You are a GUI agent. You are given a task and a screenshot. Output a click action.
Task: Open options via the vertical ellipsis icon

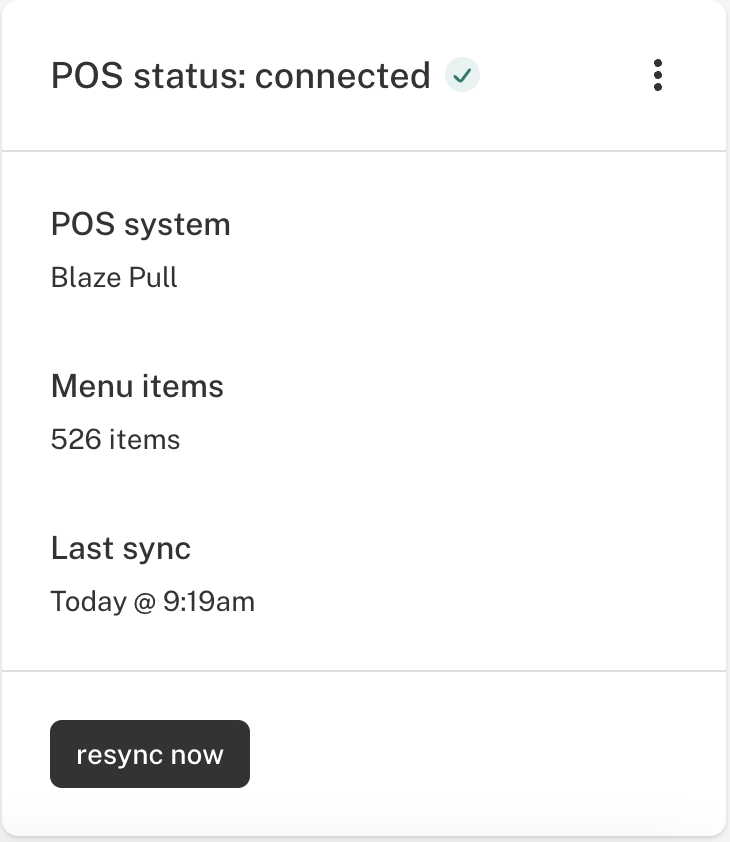click(x=658, y=74)
